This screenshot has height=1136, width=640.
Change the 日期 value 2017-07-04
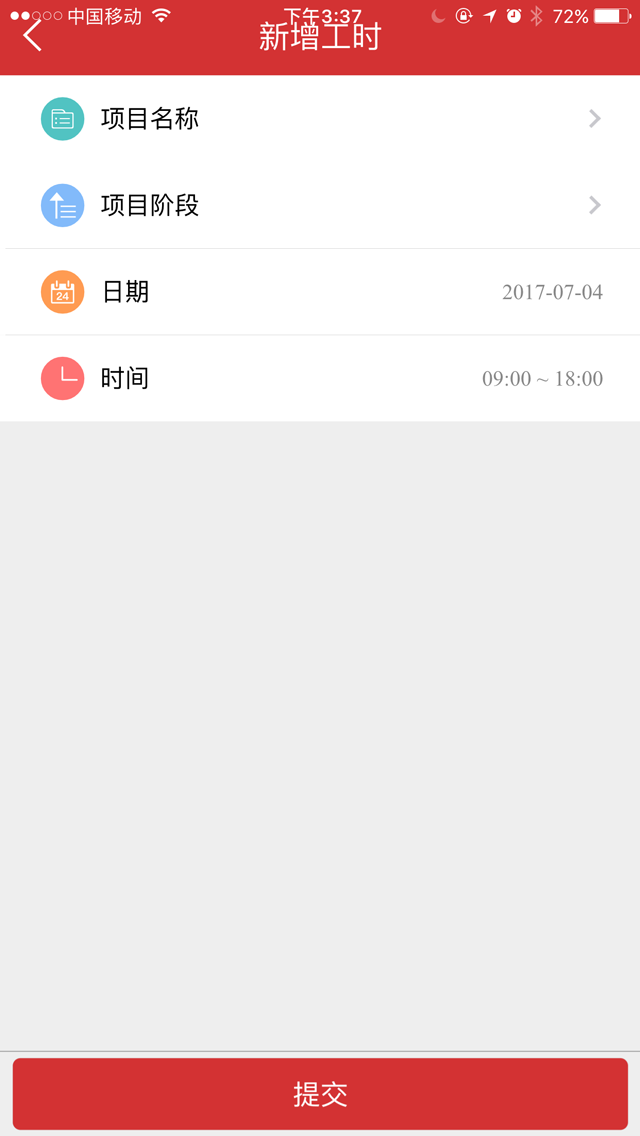[x=552, y=292]
